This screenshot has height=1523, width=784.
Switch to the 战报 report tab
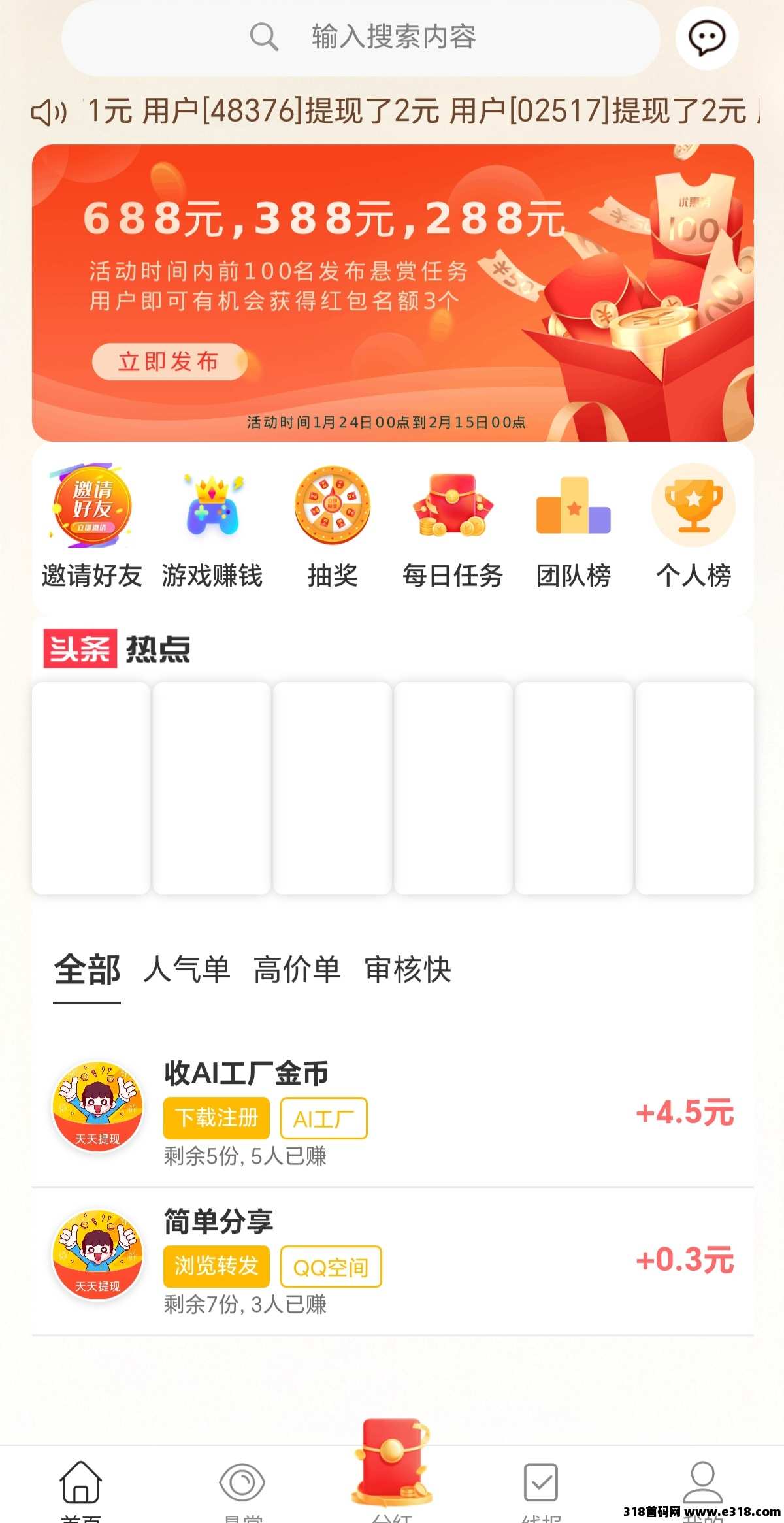coord(541,1488)
